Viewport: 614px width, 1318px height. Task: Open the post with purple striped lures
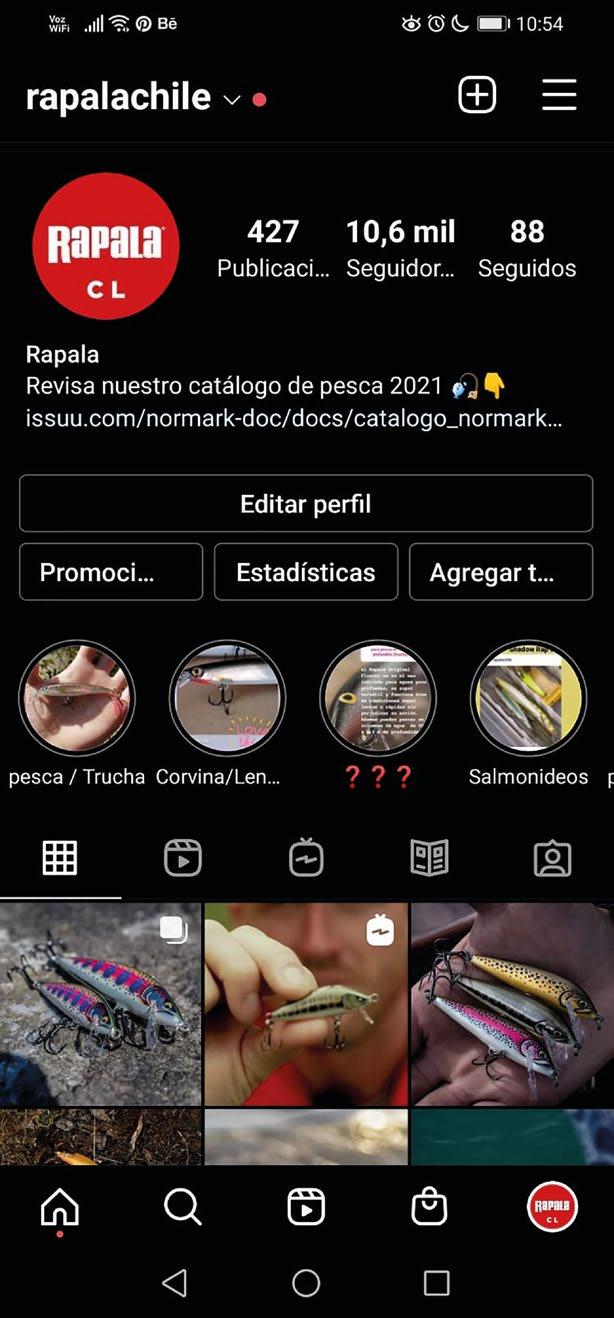click(100, 1003)
